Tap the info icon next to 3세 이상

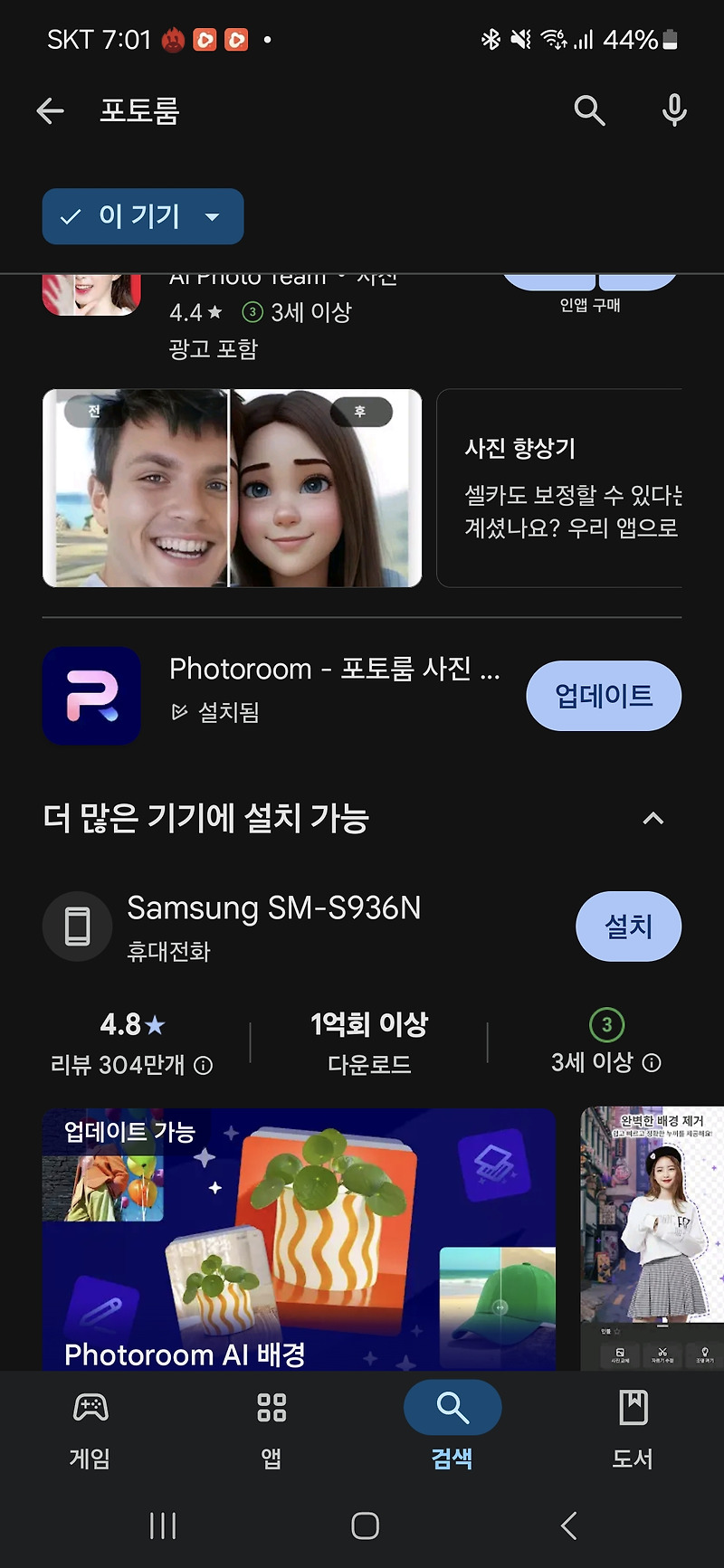[652, 1063]
